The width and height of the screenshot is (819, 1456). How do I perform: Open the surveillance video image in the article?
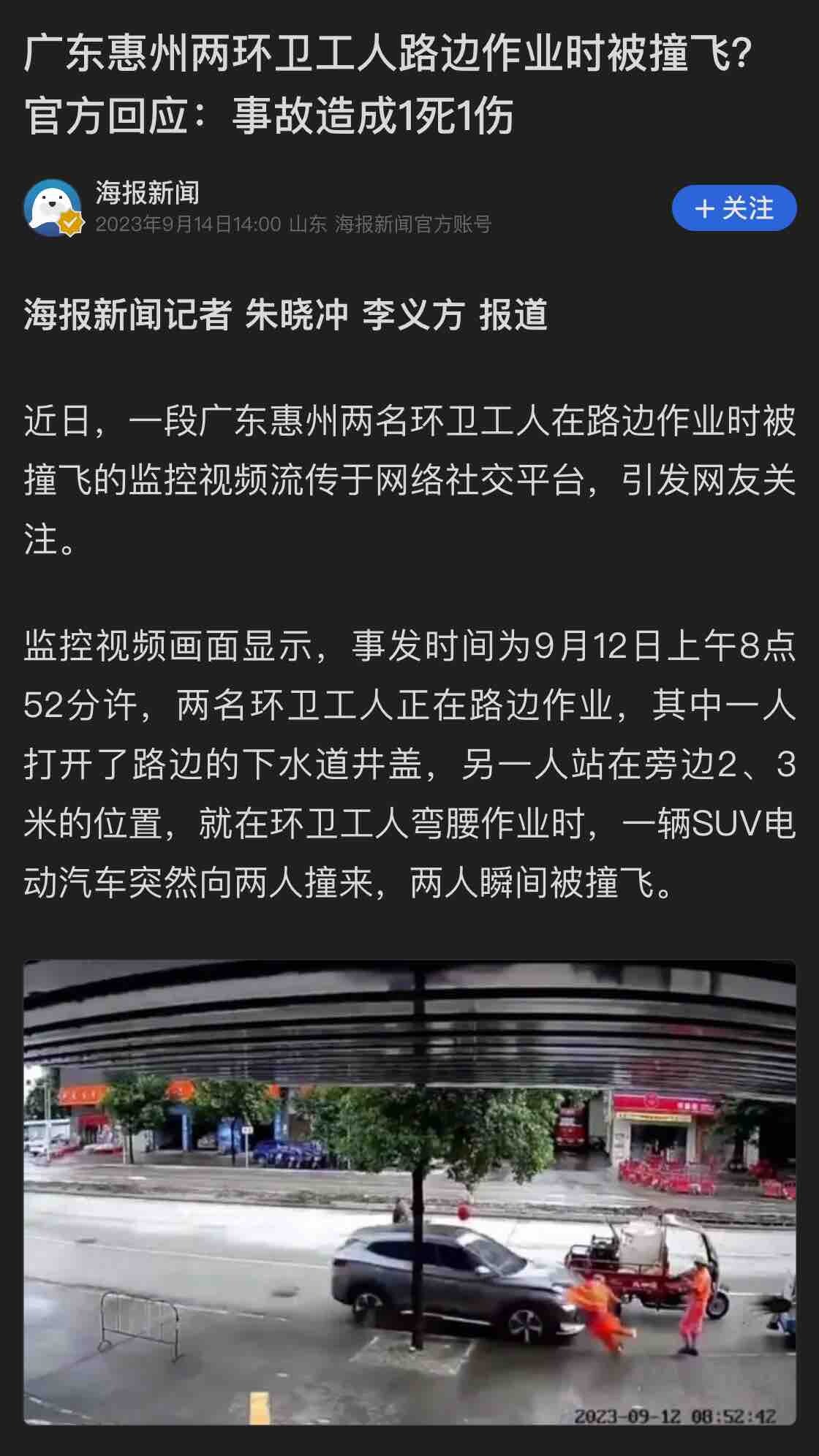pos(409,1193)
